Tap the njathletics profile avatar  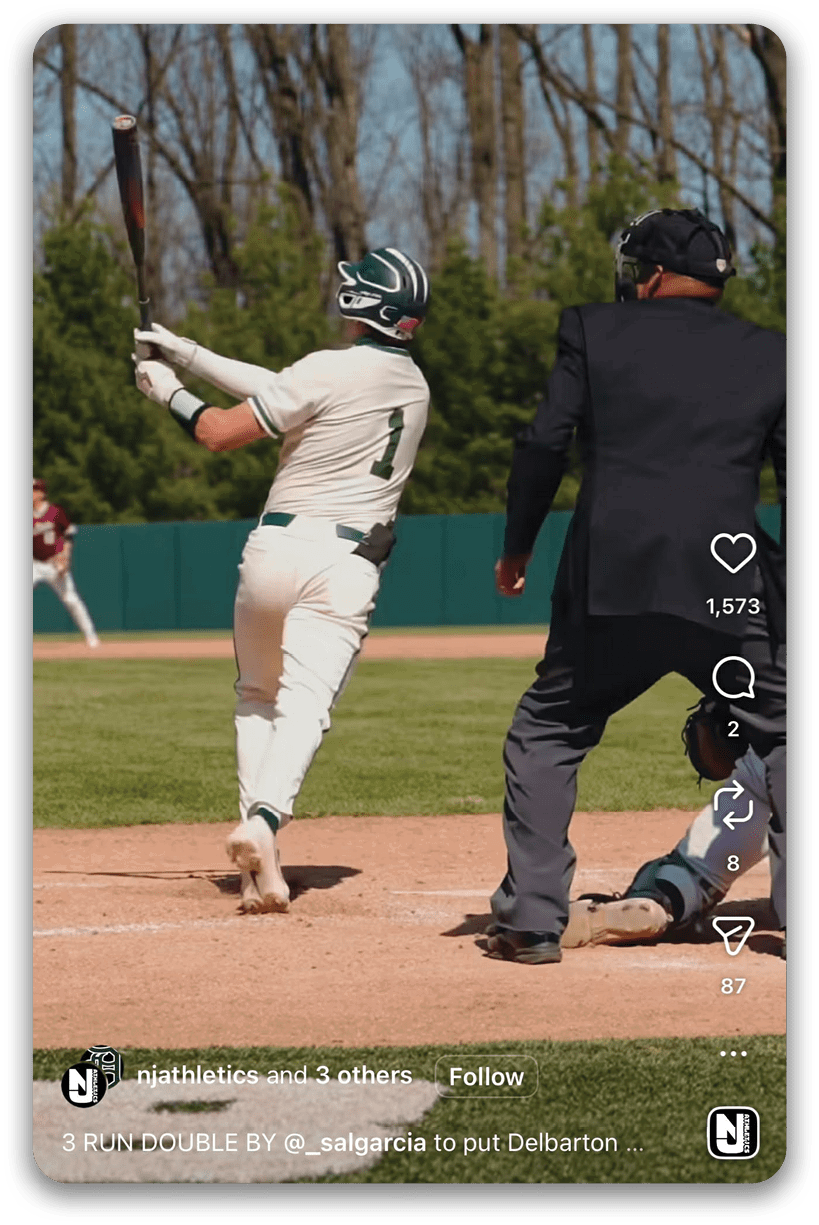(x=90, y=1078)
